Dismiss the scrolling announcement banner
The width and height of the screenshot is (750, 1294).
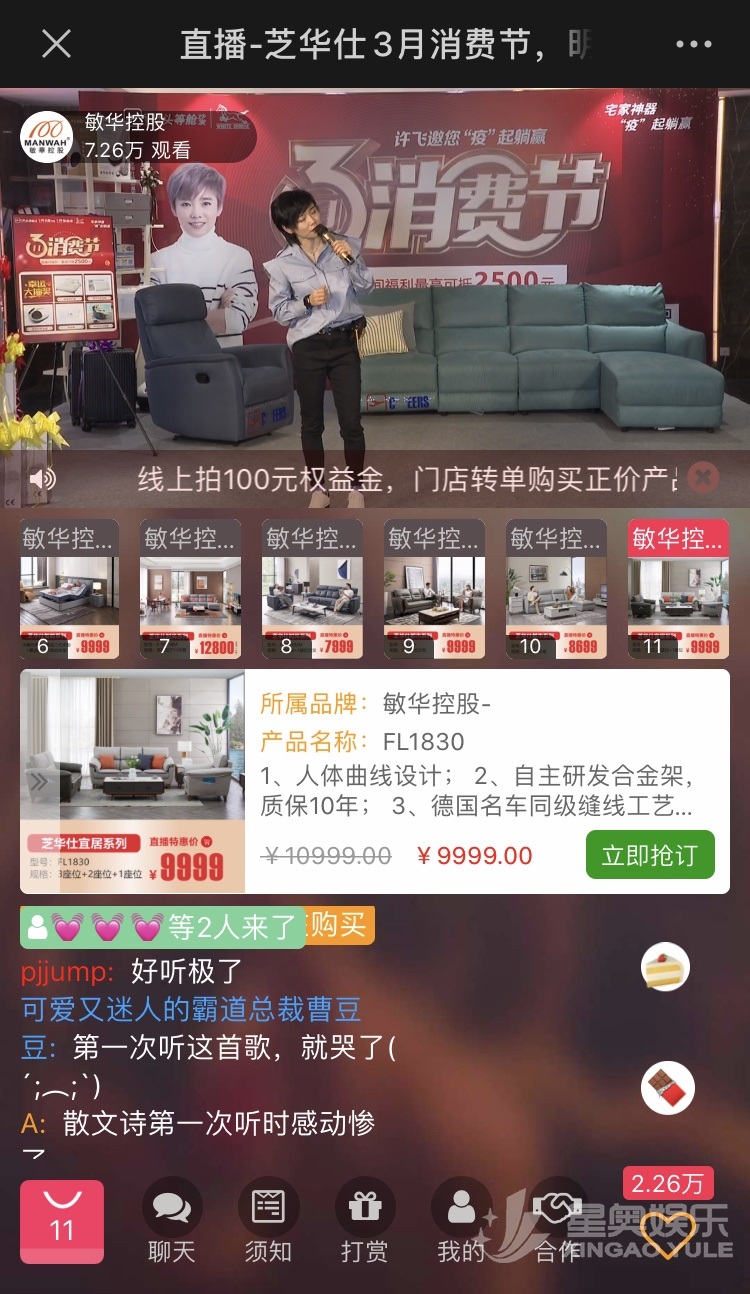click(x=703, y=478)
